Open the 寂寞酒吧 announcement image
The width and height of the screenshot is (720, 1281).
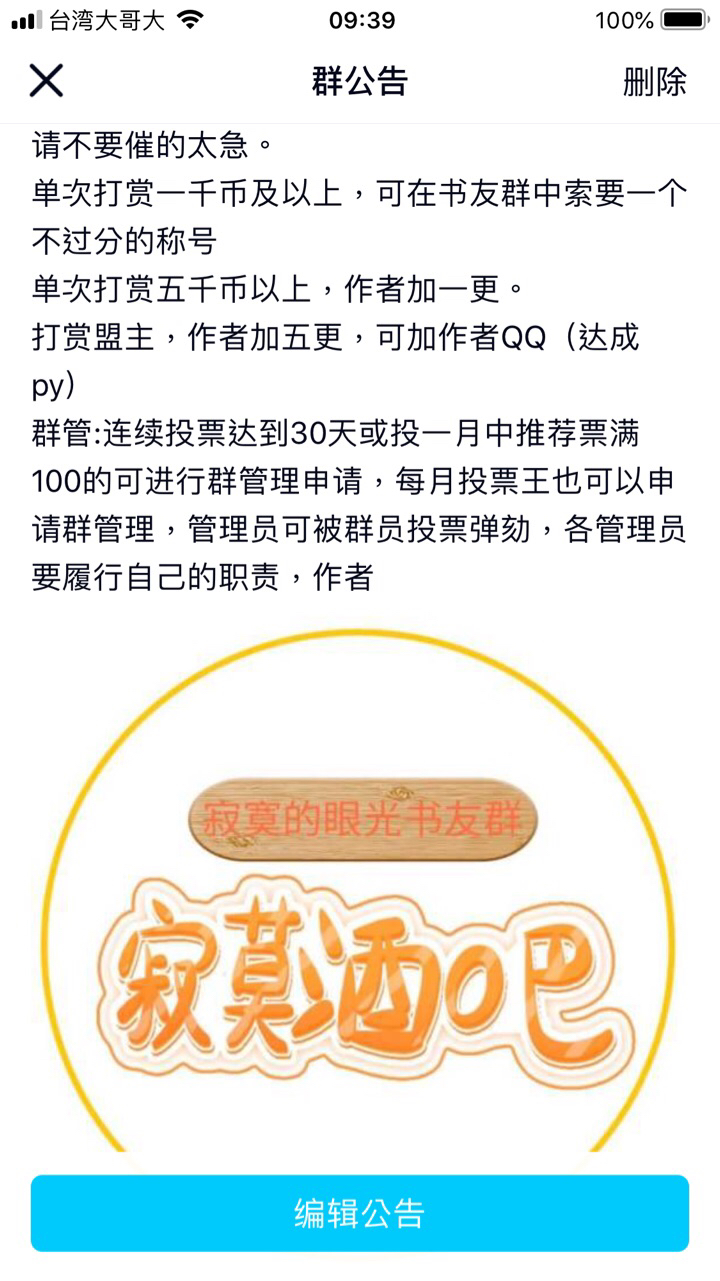[360, 890]
